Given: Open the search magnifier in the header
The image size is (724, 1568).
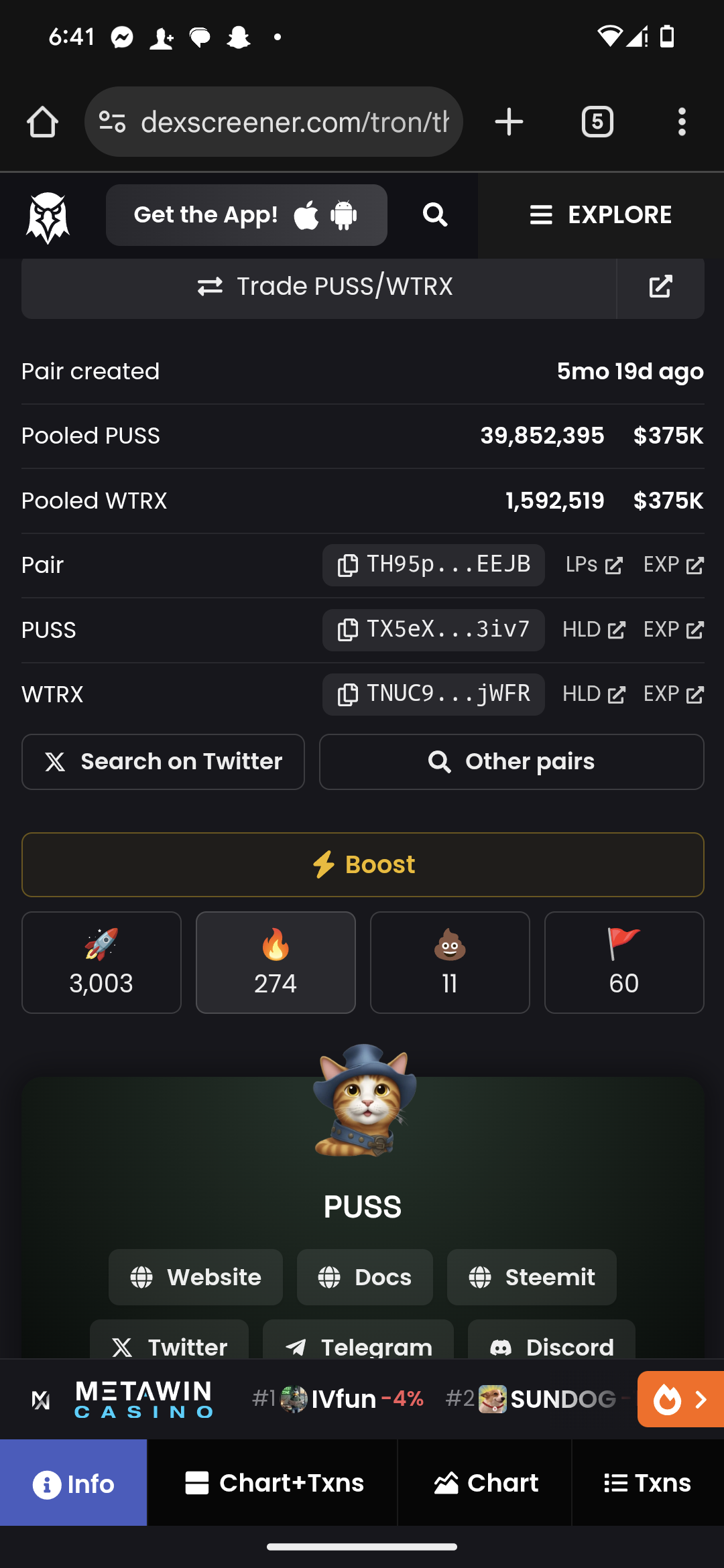Looking at the screenshot, I should point(435,215).
